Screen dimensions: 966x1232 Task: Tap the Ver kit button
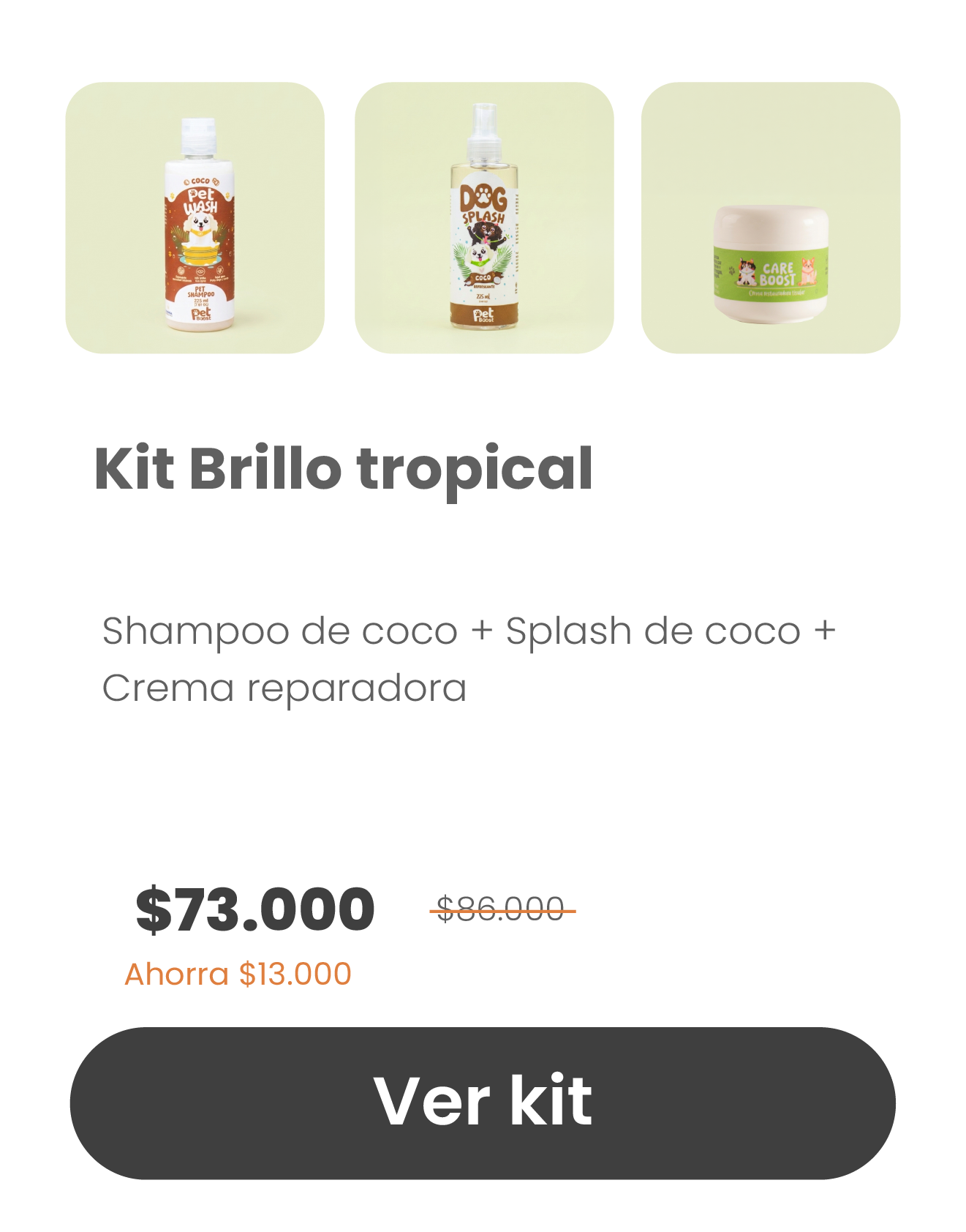(483, 1103)
